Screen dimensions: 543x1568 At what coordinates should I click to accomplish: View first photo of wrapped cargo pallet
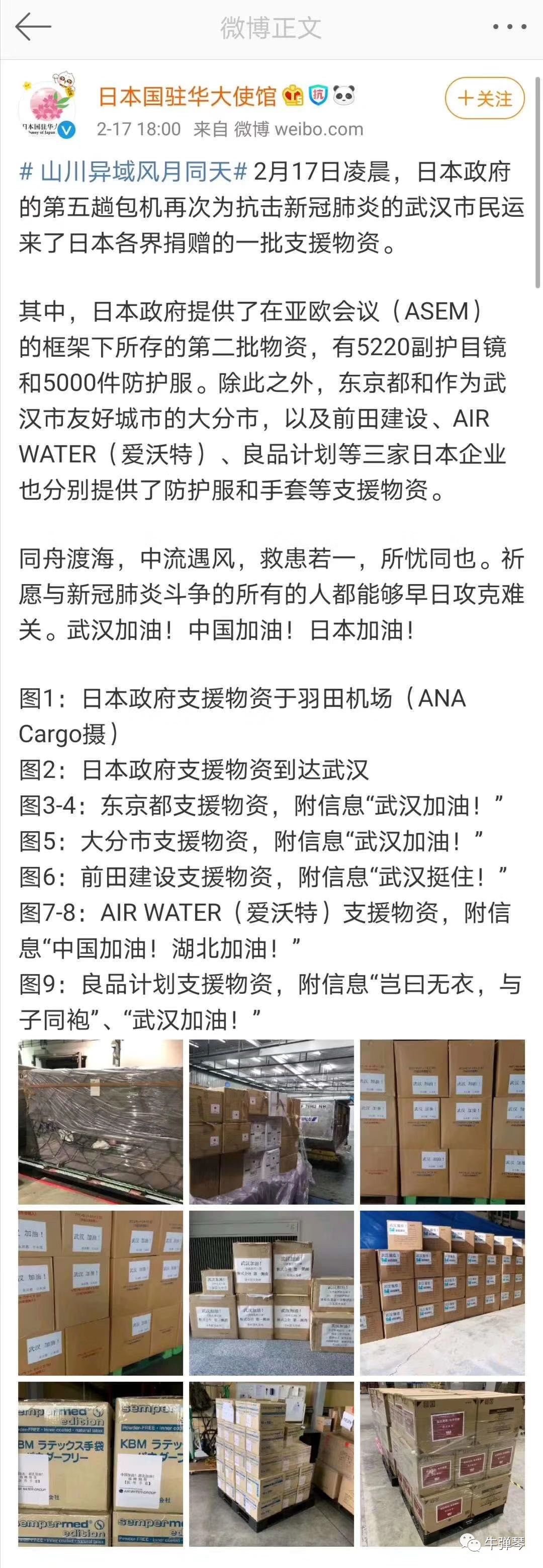tap(101, 1121)
